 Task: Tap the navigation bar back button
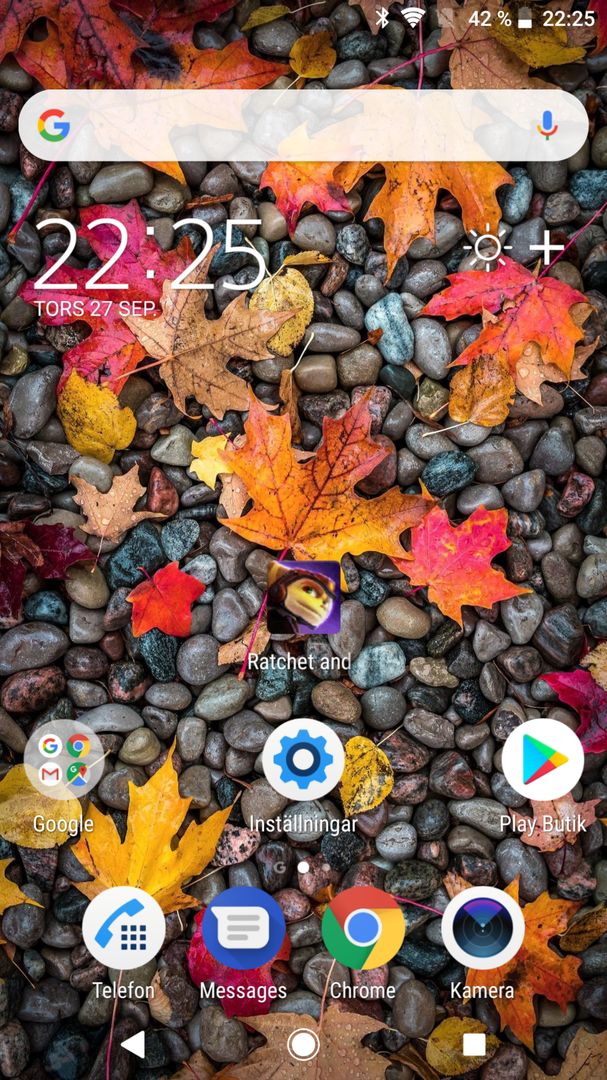pyautogui.click(x=133, y=1045)
